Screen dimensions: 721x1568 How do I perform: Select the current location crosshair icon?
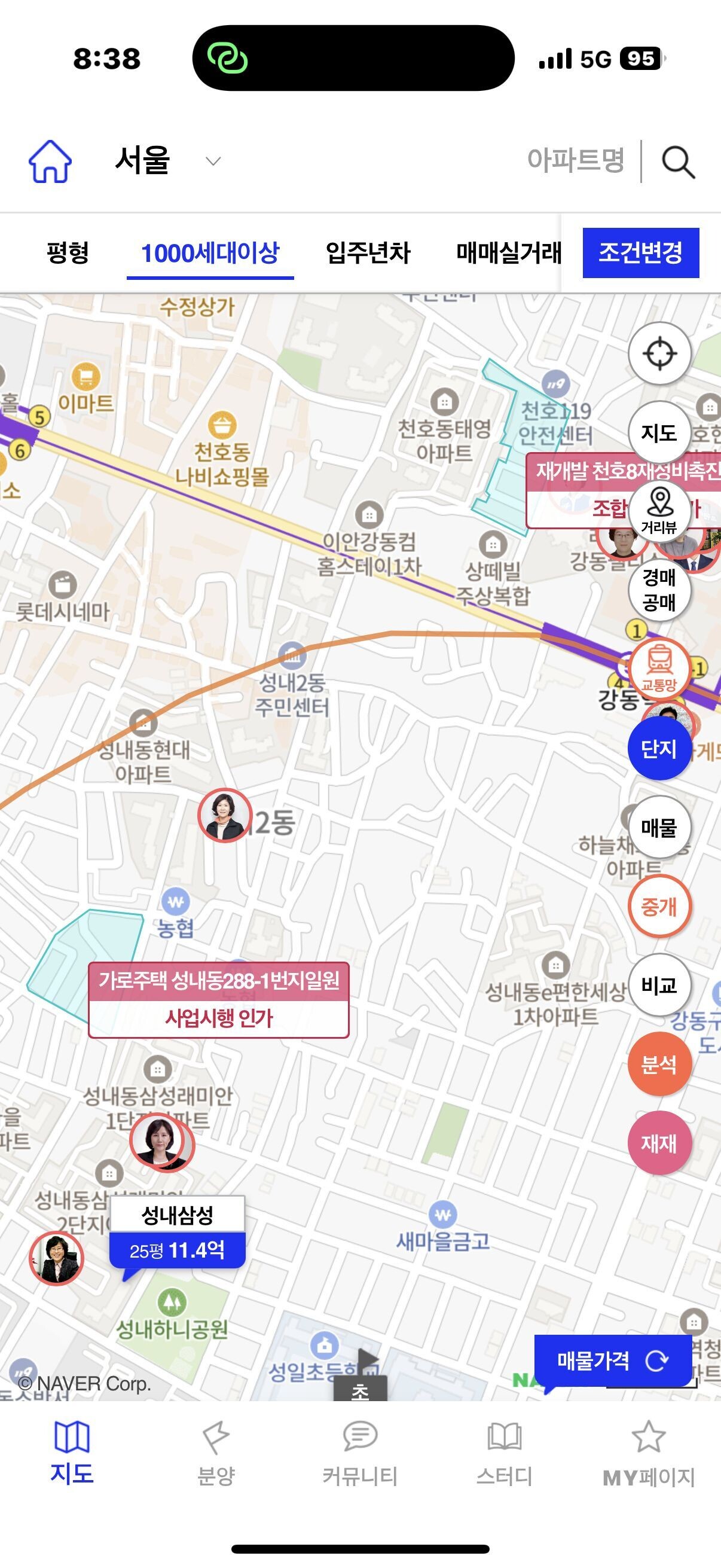[659, 353]
